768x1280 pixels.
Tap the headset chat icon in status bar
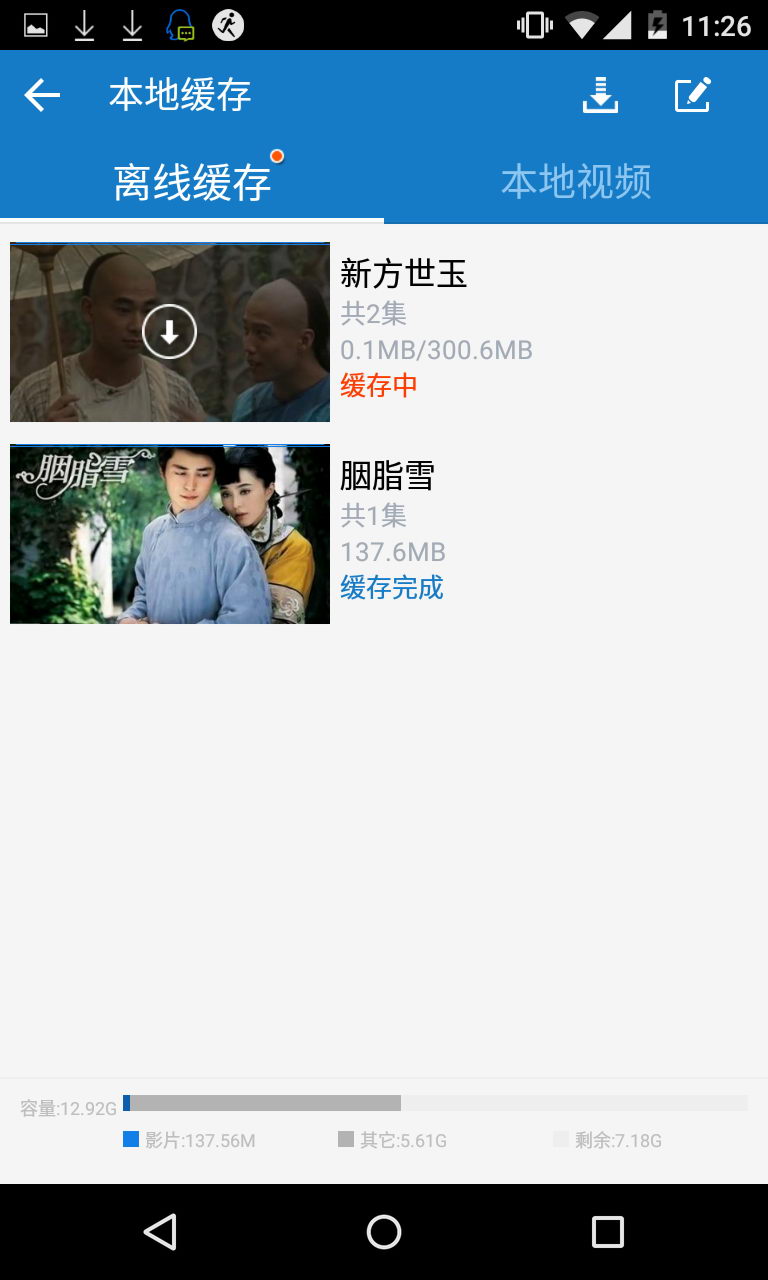(x=181, y=24)
